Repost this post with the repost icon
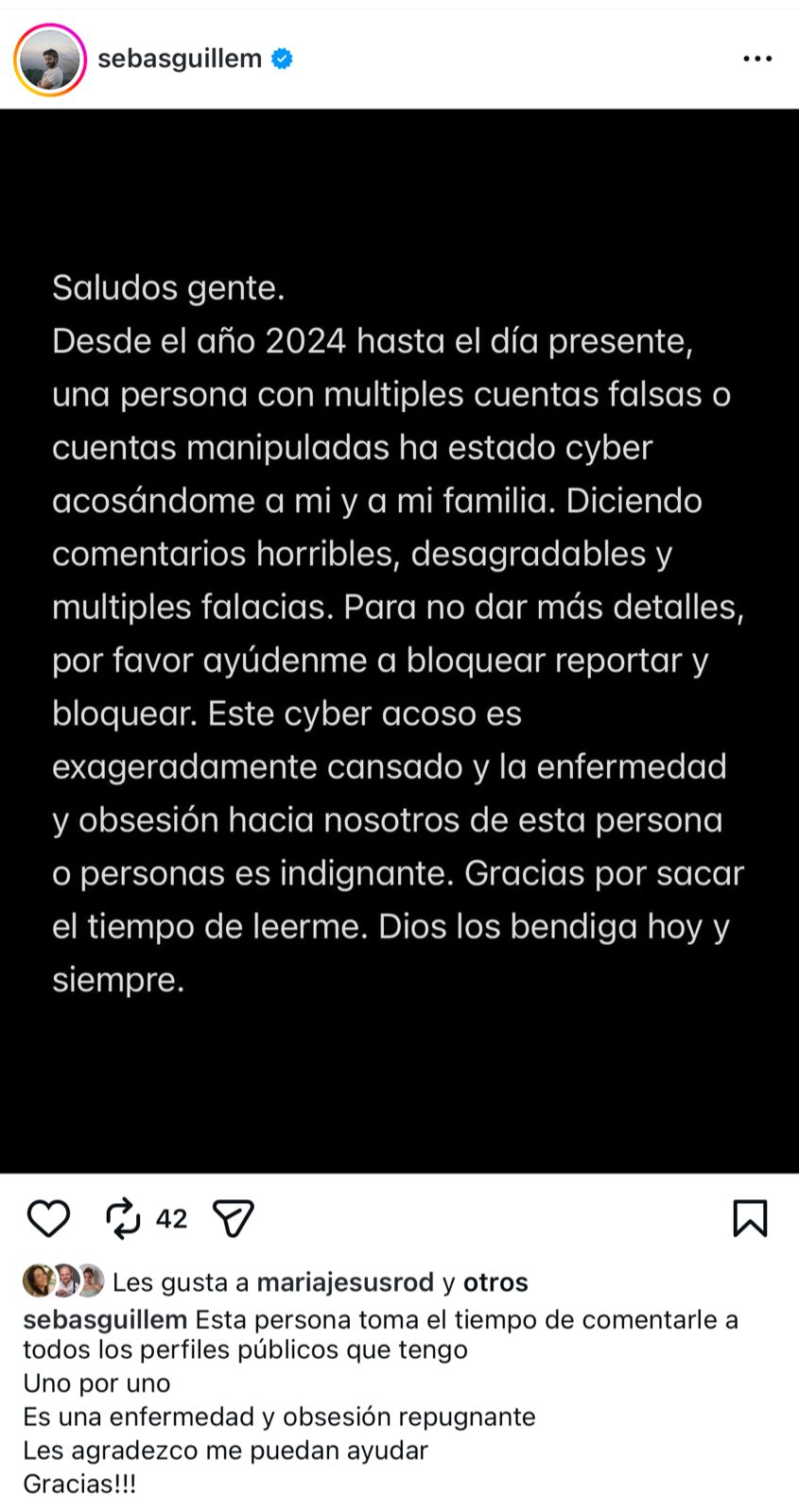The width and height of the screenshot is (799, 1512). pos(123,1218)
